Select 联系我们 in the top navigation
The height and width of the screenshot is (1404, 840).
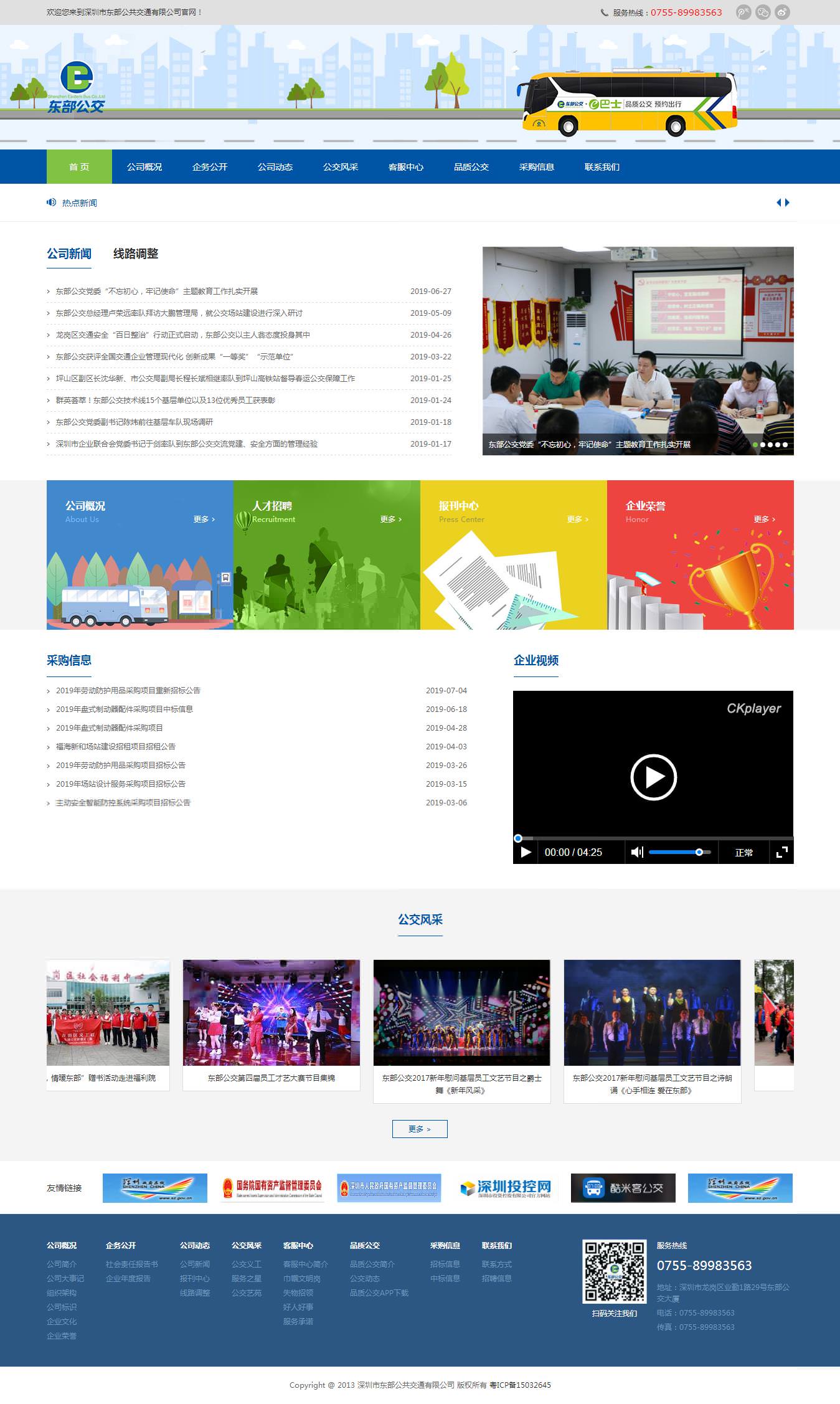pyautogui.click(x=602, y=167)
